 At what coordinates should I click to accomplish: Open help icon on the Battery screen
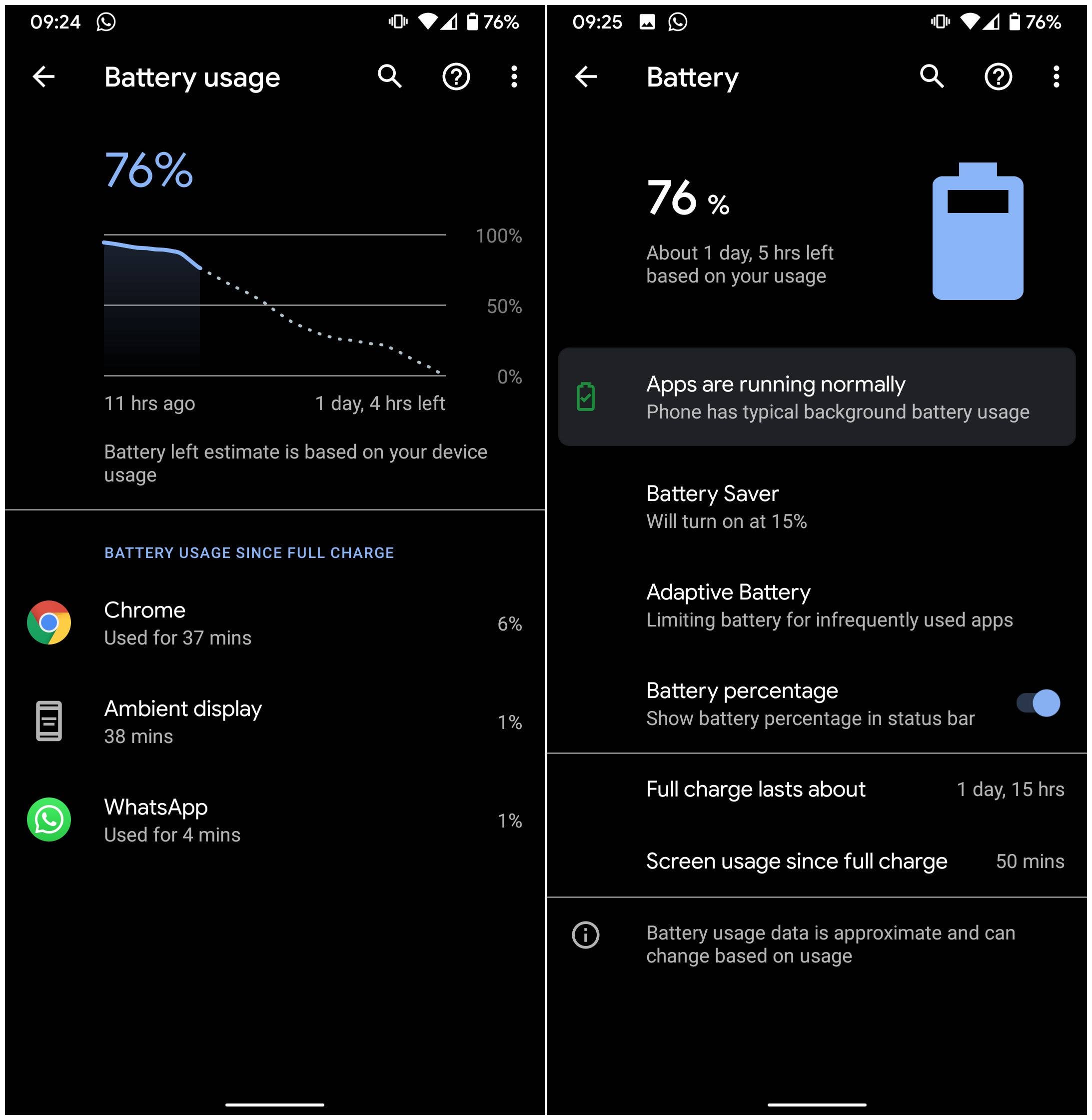point(998,76)
